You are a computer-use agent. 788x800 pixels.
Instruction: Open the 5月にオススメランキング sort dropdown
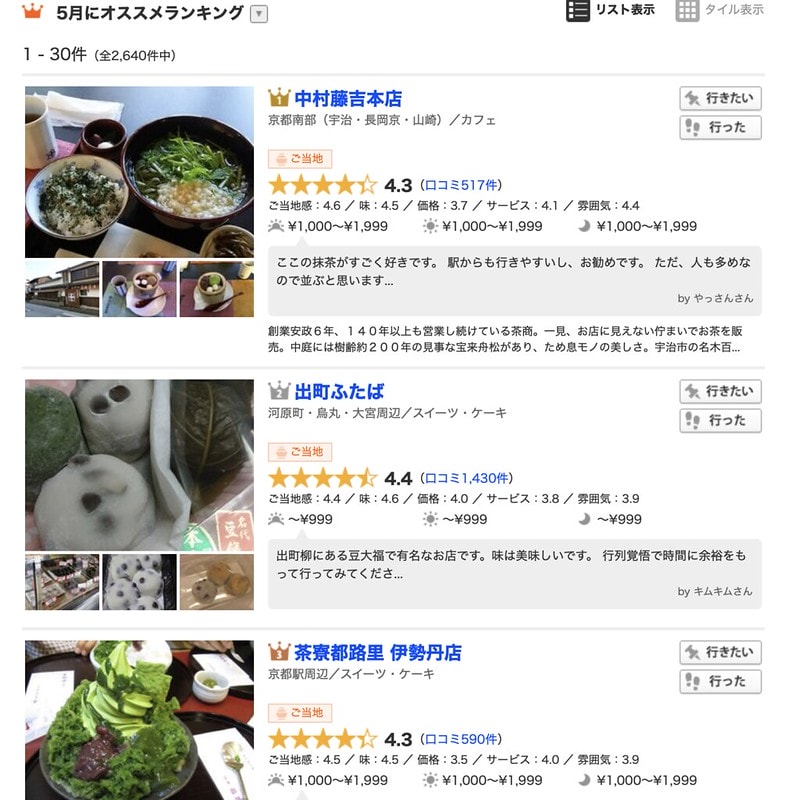(x=259, y=14)
